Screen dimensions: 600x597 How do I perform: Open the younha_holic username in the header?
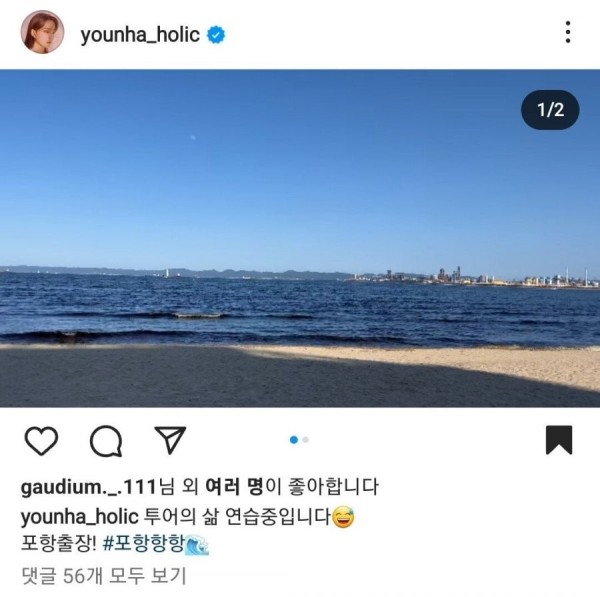(140, 34)
